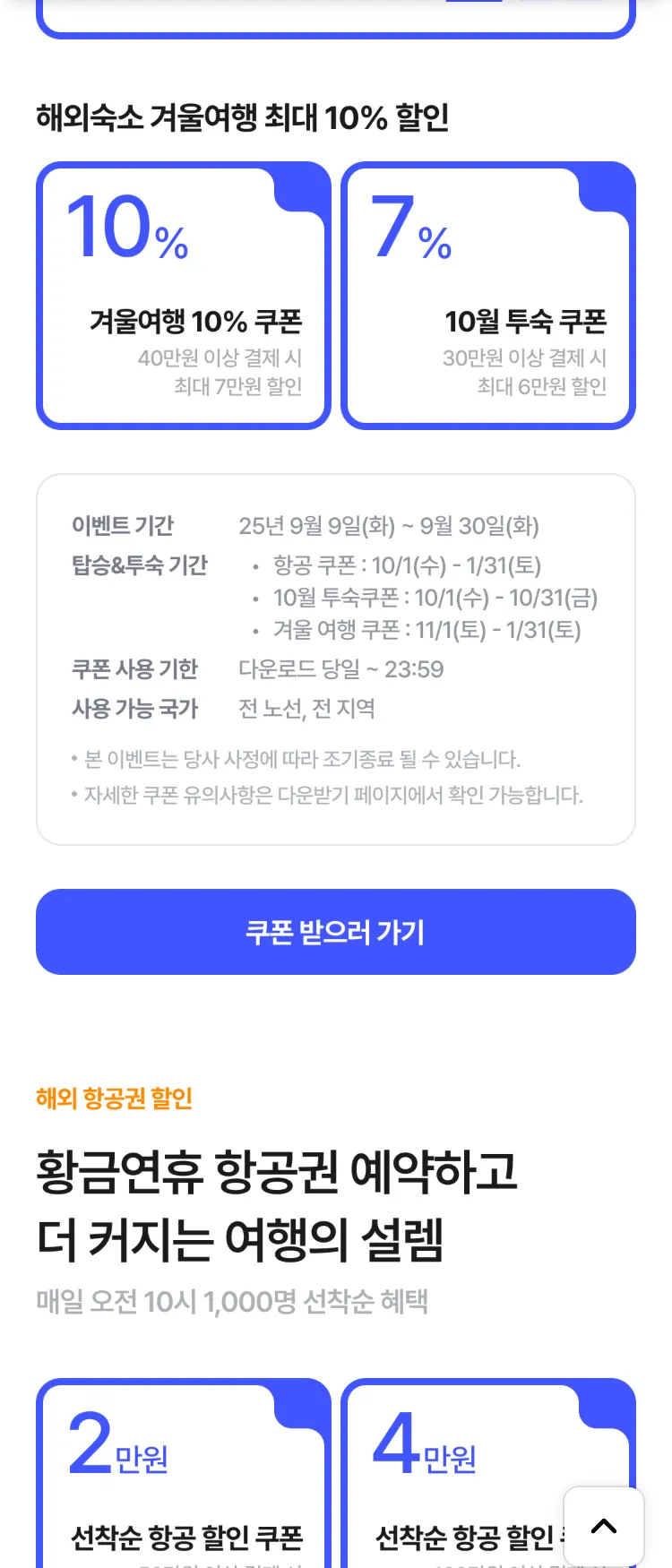
Task: Tap the 쿠폰 받으러 가기 button
Action: click(335, 932)
